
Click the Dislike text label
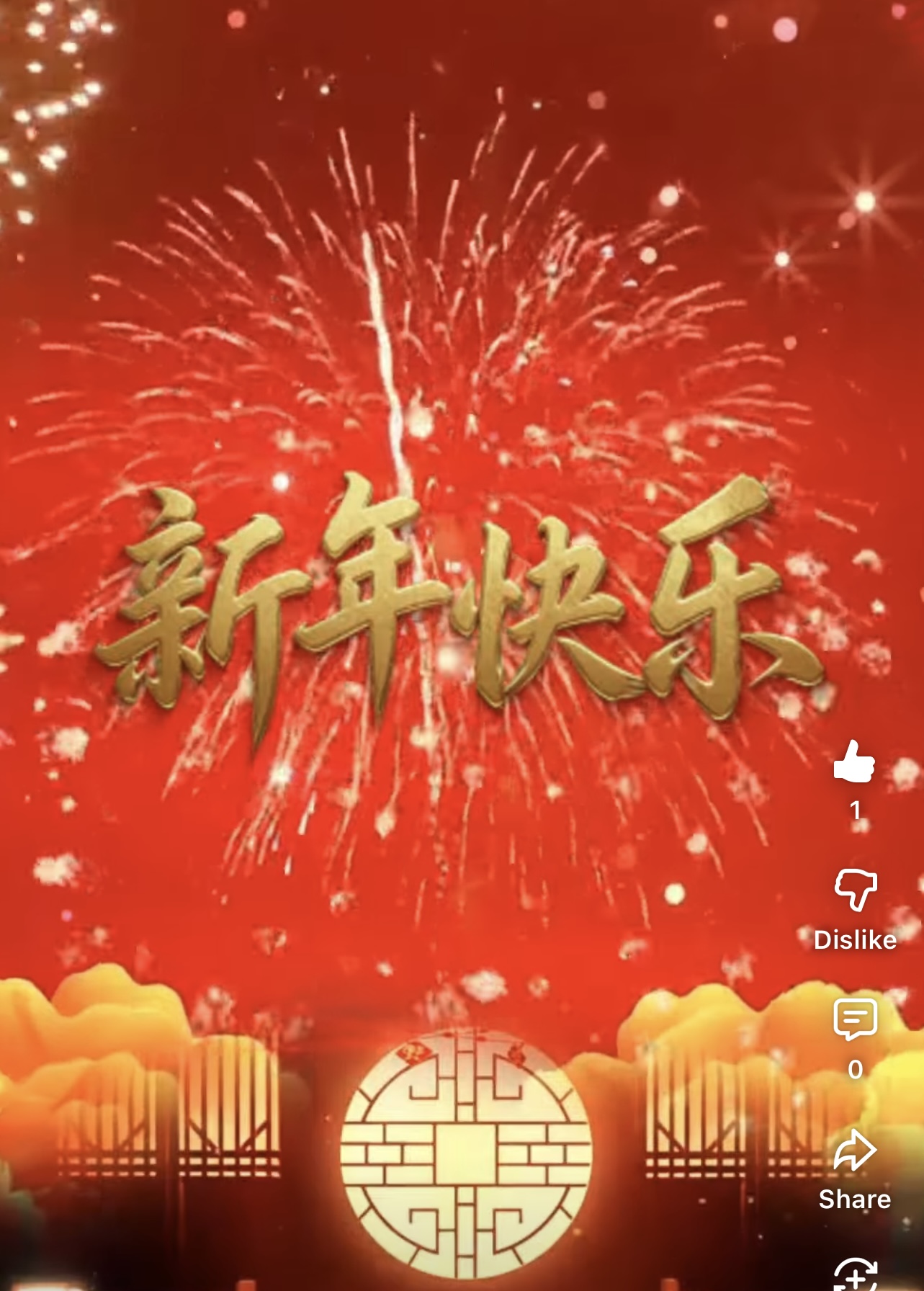coord(853,940)
